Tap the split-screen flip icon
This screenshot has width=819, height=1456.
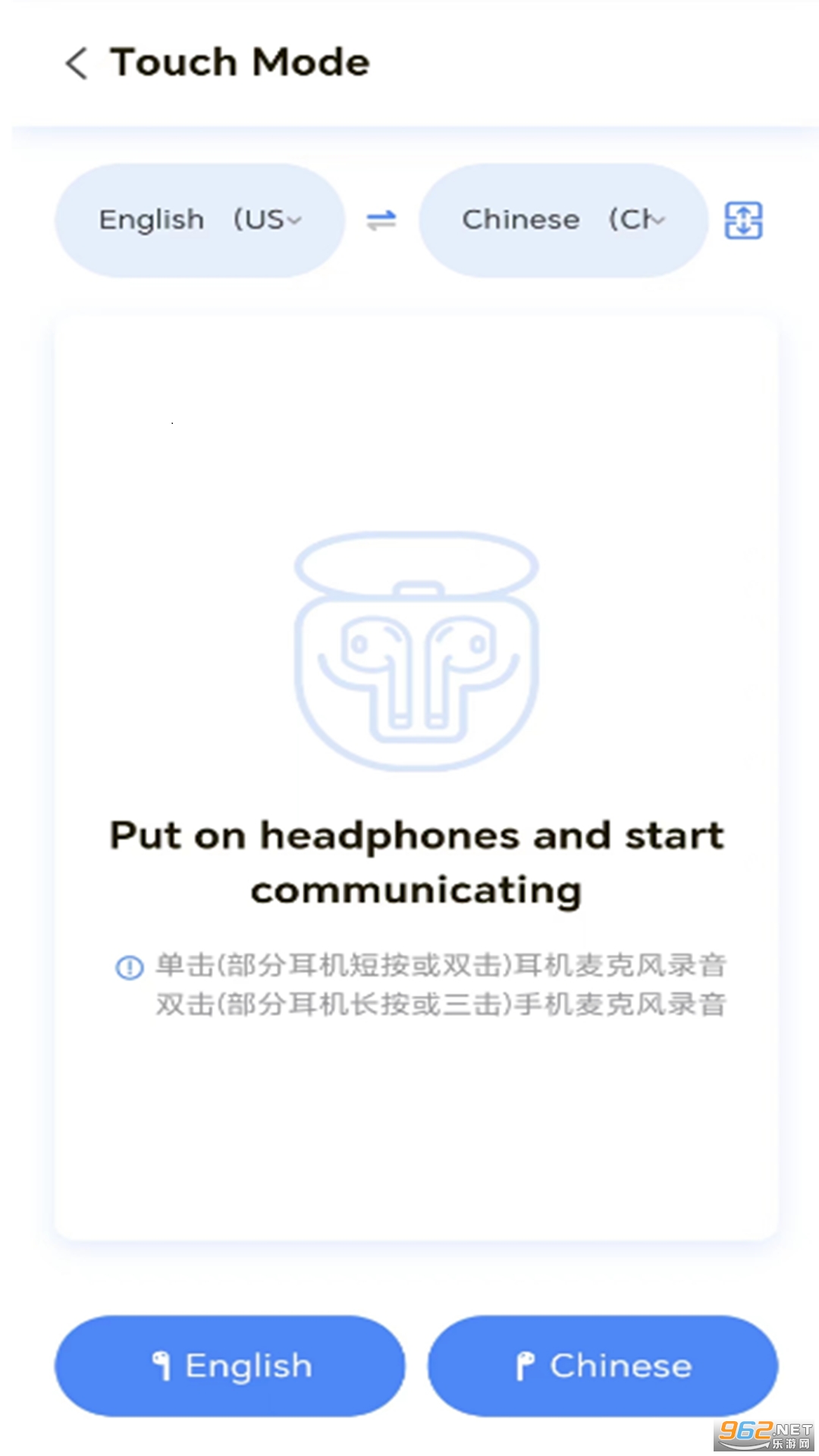tap(743, 221)
